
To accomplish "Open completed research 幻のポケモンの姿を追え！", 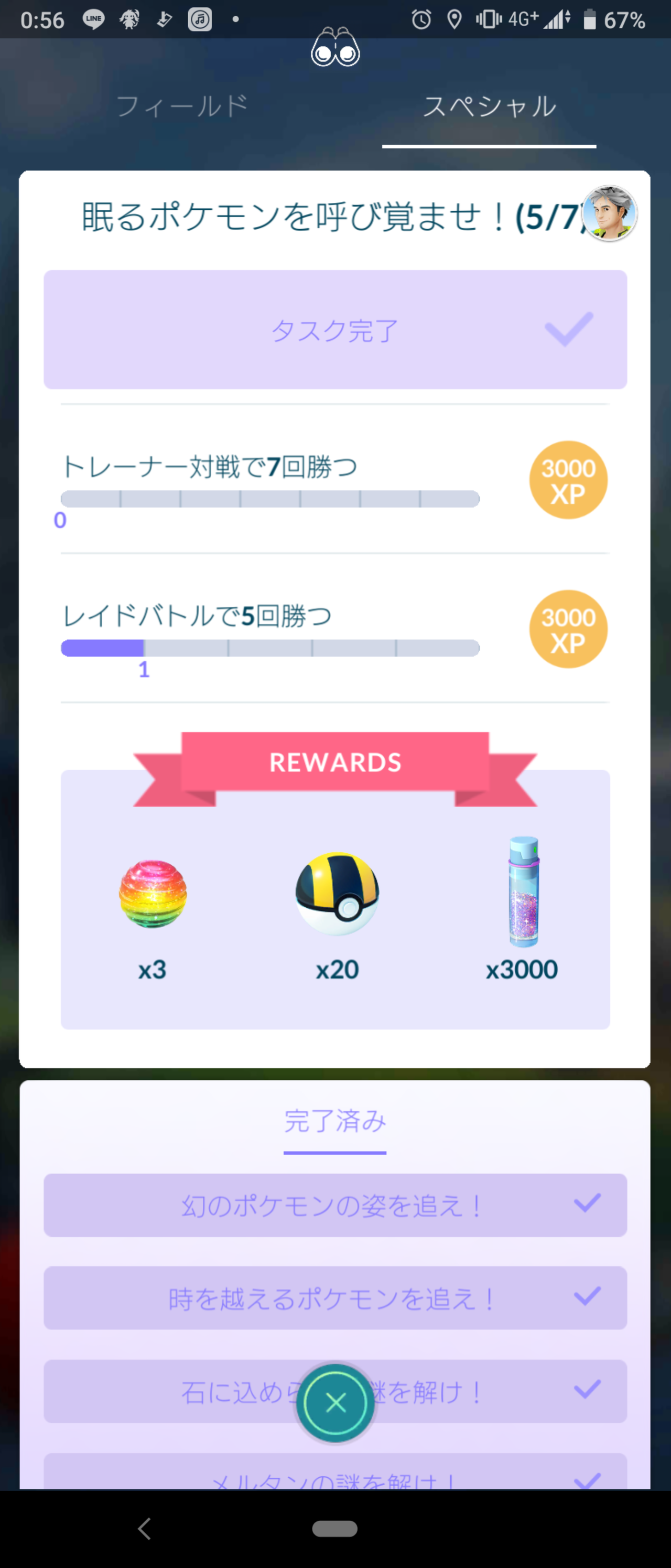I will point(335,1205).
